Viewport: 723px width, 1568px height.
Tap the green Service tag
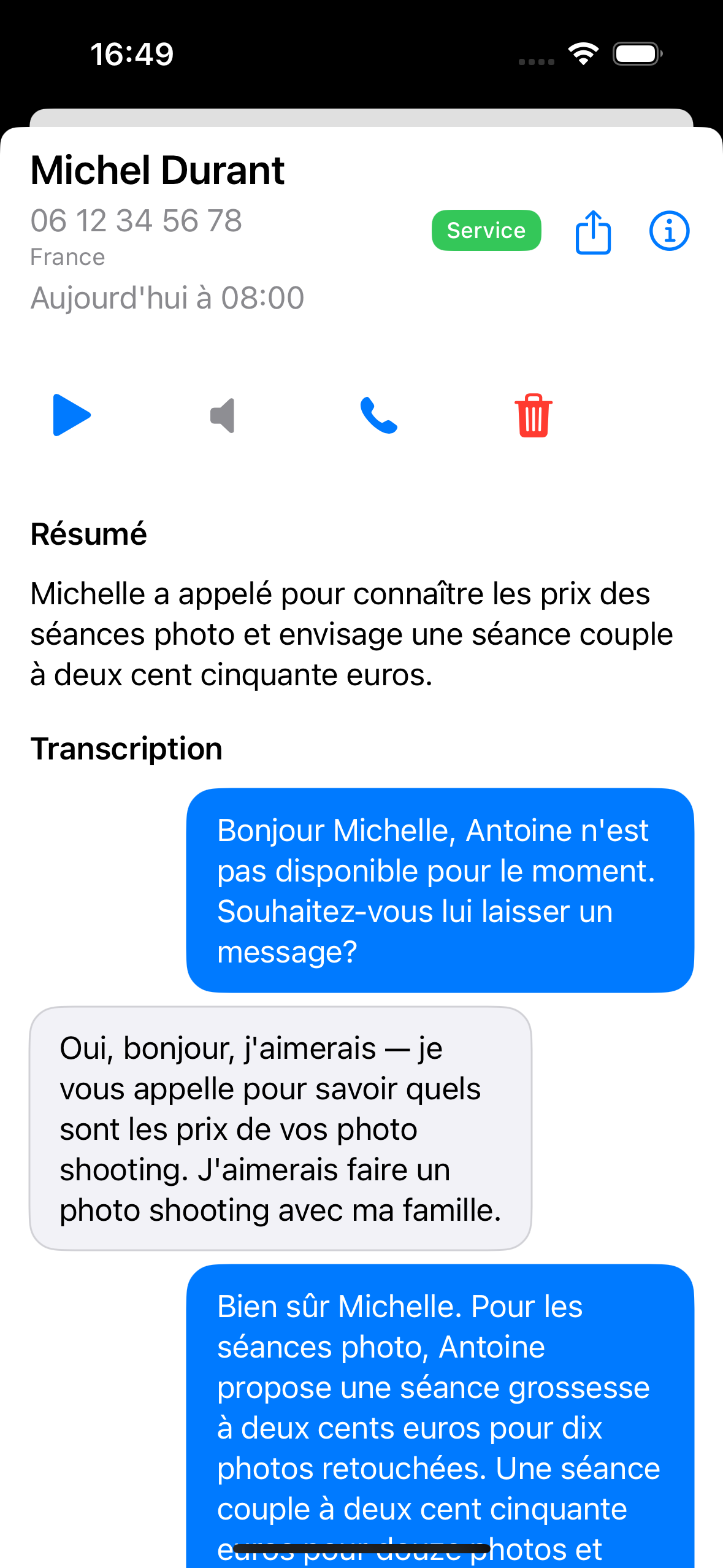(486, 231)
